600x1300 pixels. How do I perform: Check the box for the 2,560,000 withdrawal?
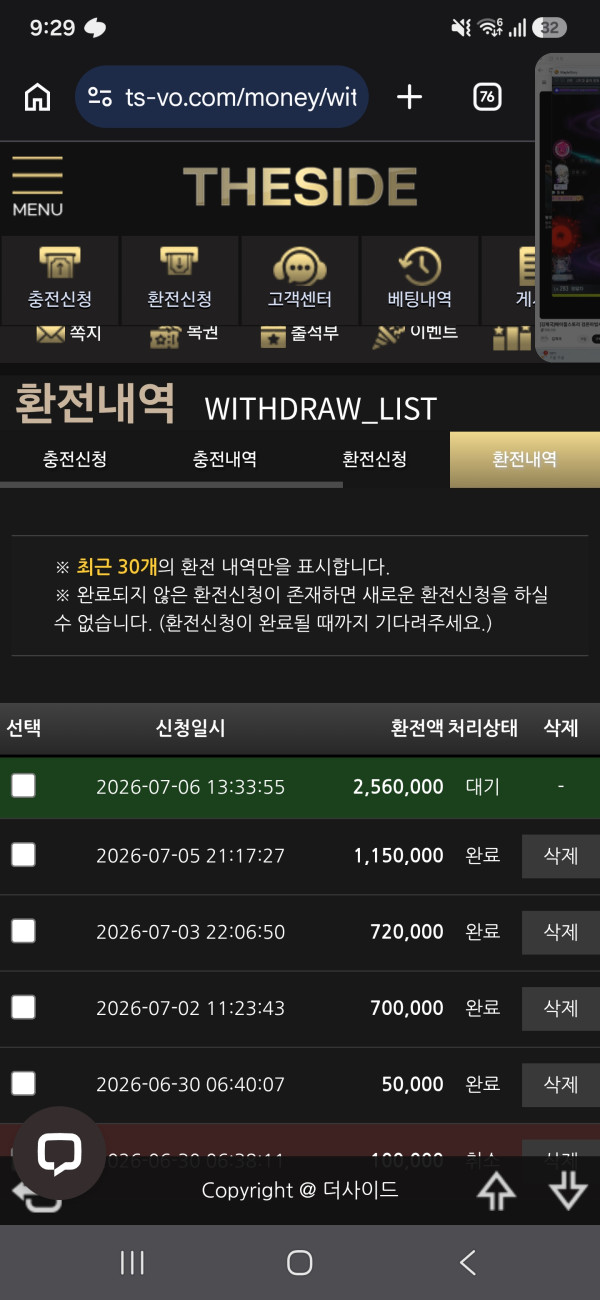click(23, 786)
